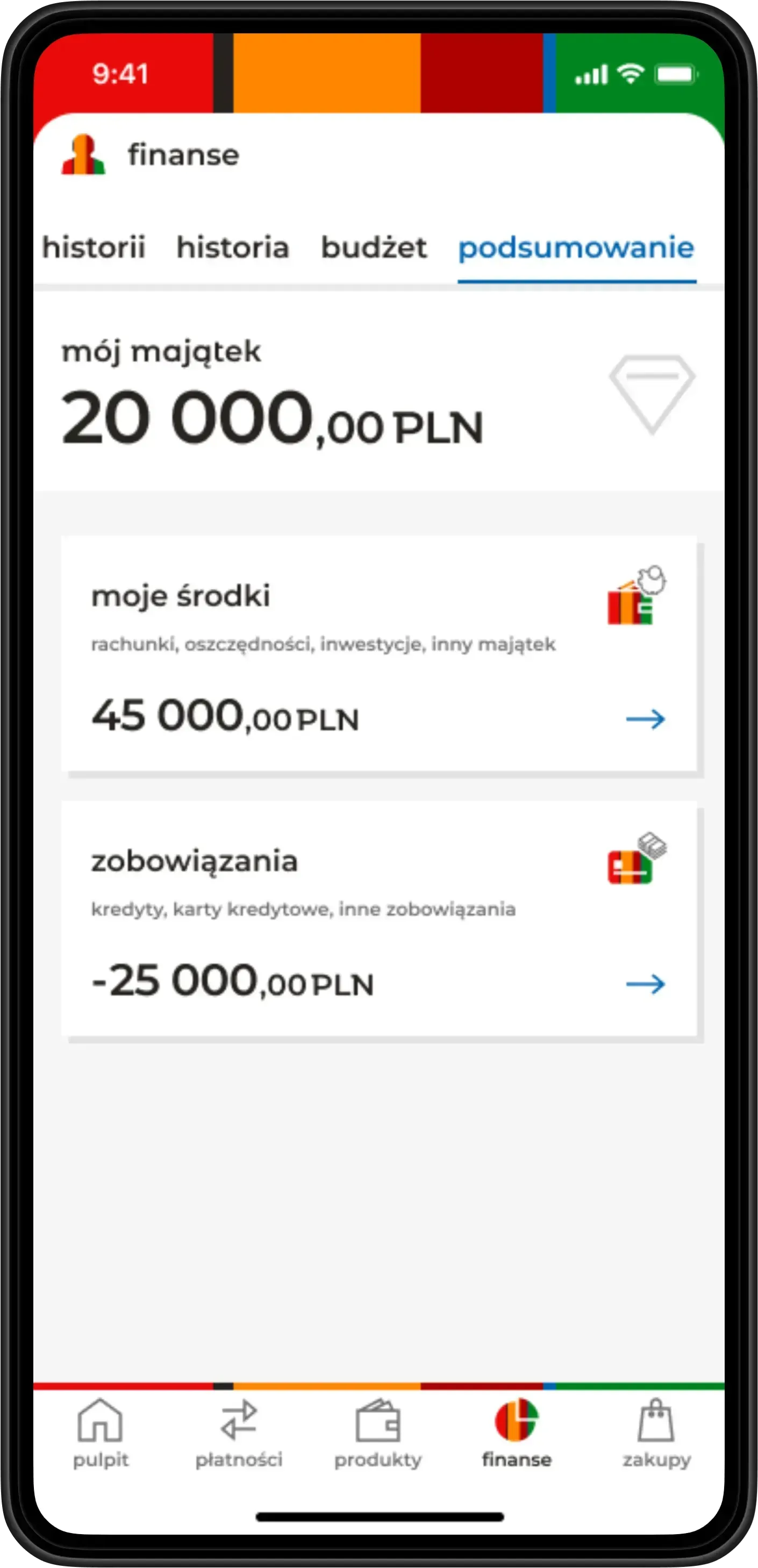Select finanse in bottom navigation

tap(517, 1434)
